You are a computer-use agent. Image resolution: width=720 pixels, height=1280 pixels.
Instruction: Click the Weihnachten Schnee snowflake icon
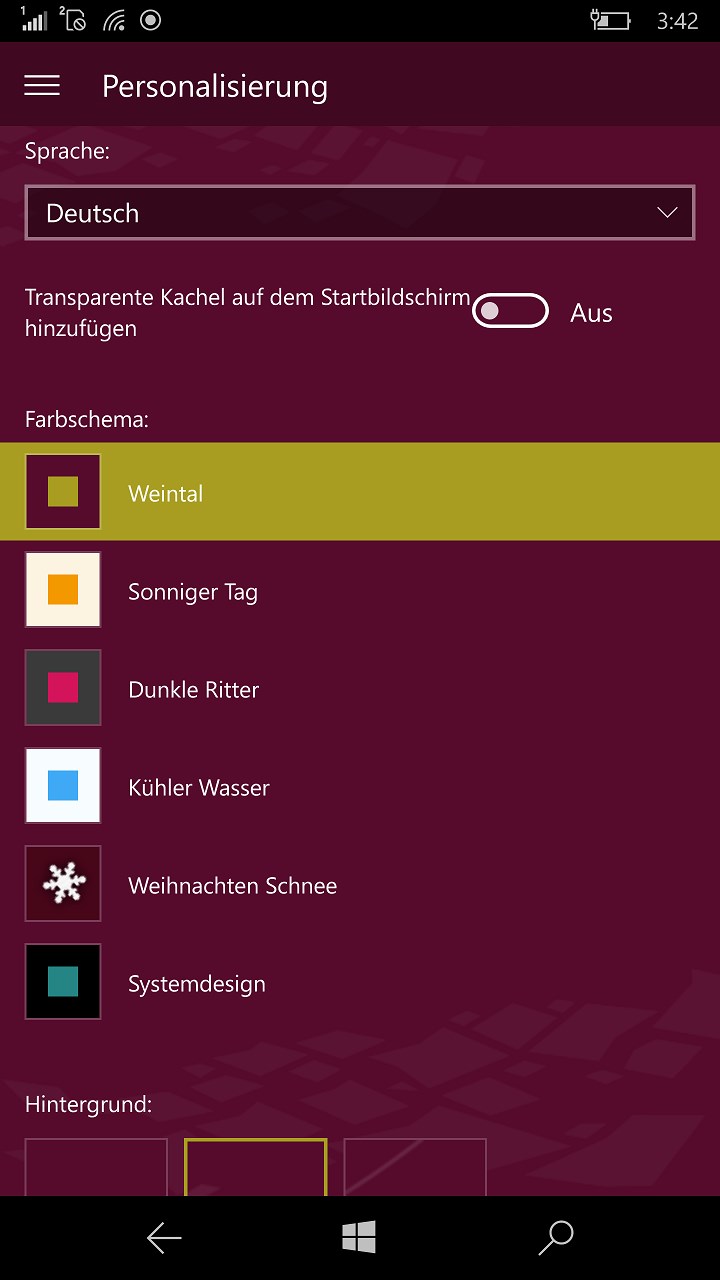pos(62,884)
